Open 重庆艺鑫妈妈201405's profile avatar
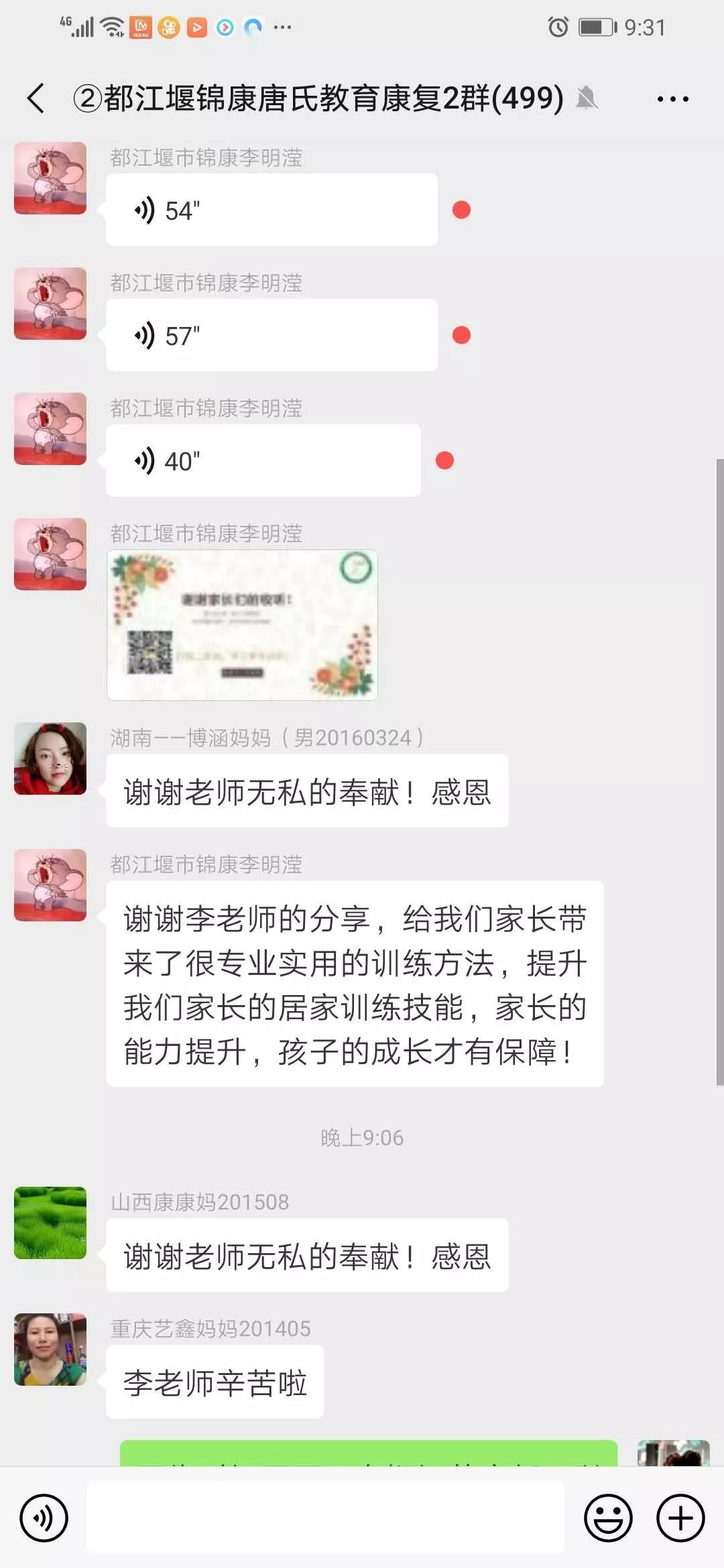The height and width of the screenshot is (1568, 724). click(50, 1350)
